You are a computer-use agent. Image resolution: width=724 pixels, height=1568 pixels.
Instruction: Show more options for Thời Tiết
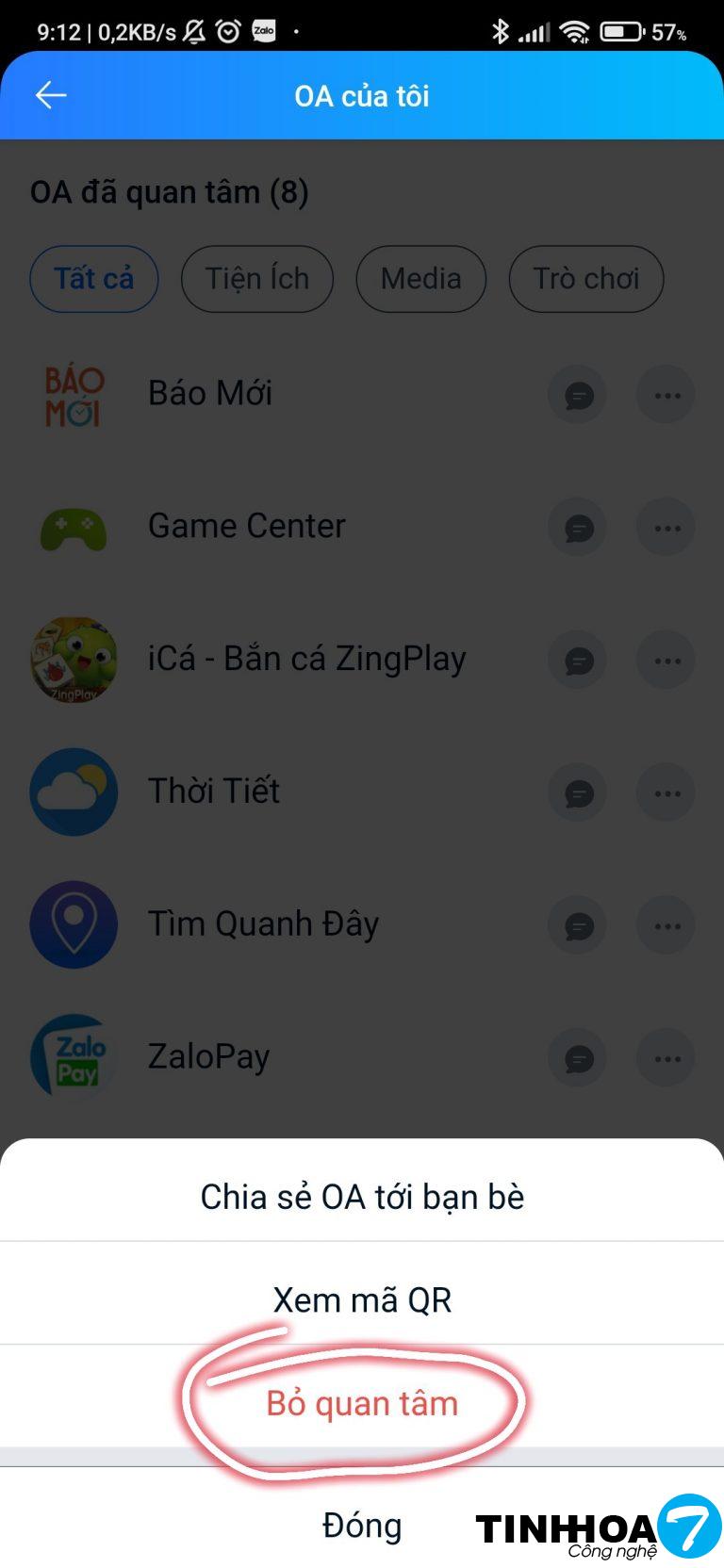click(666, 793)
